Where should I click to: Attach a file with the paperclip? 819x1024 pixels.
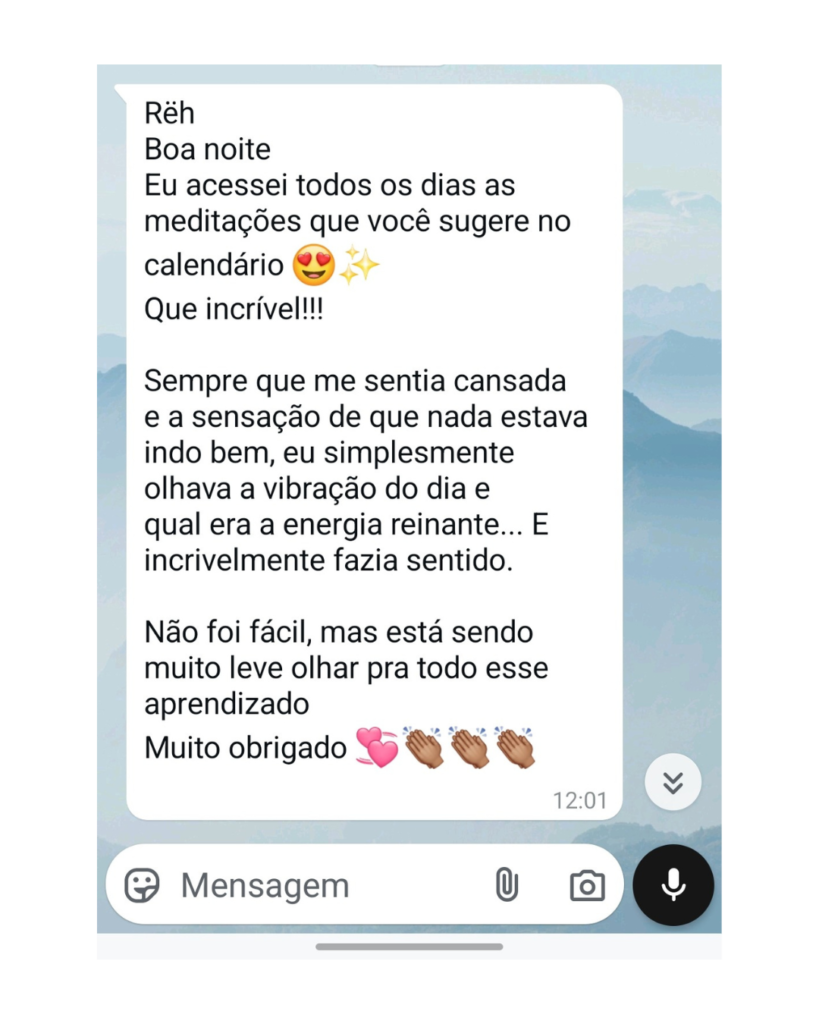point(507,885)
